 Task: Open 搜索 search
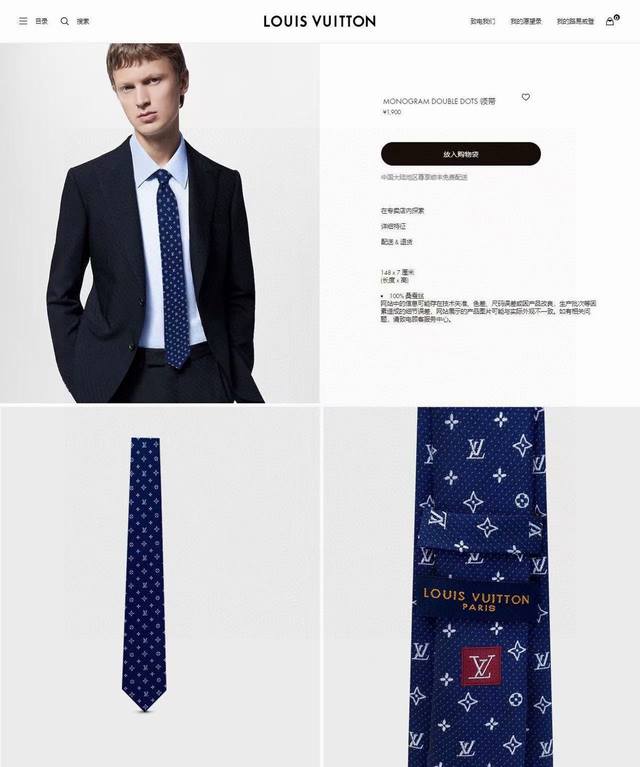(x=75, y=21)
